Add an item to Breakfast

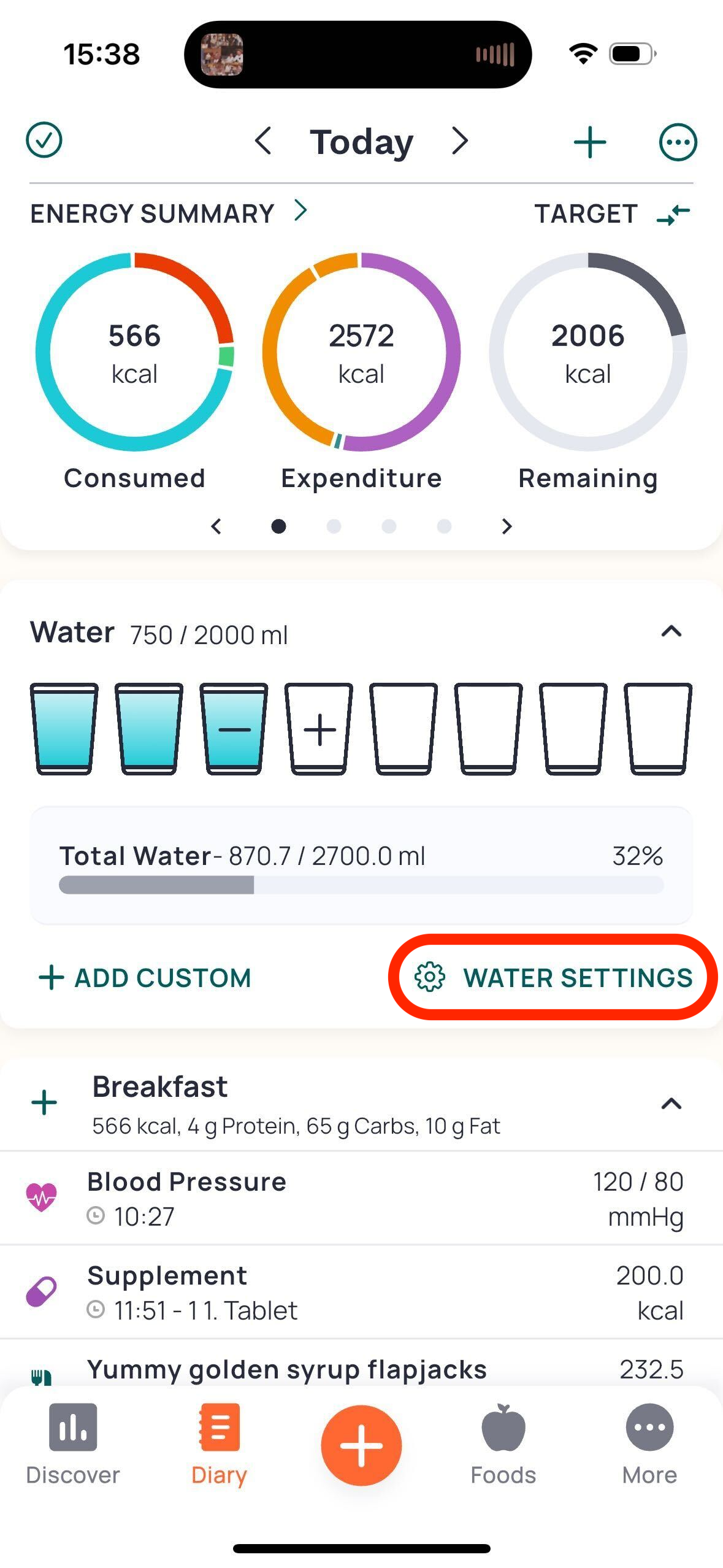point(44,1103)
